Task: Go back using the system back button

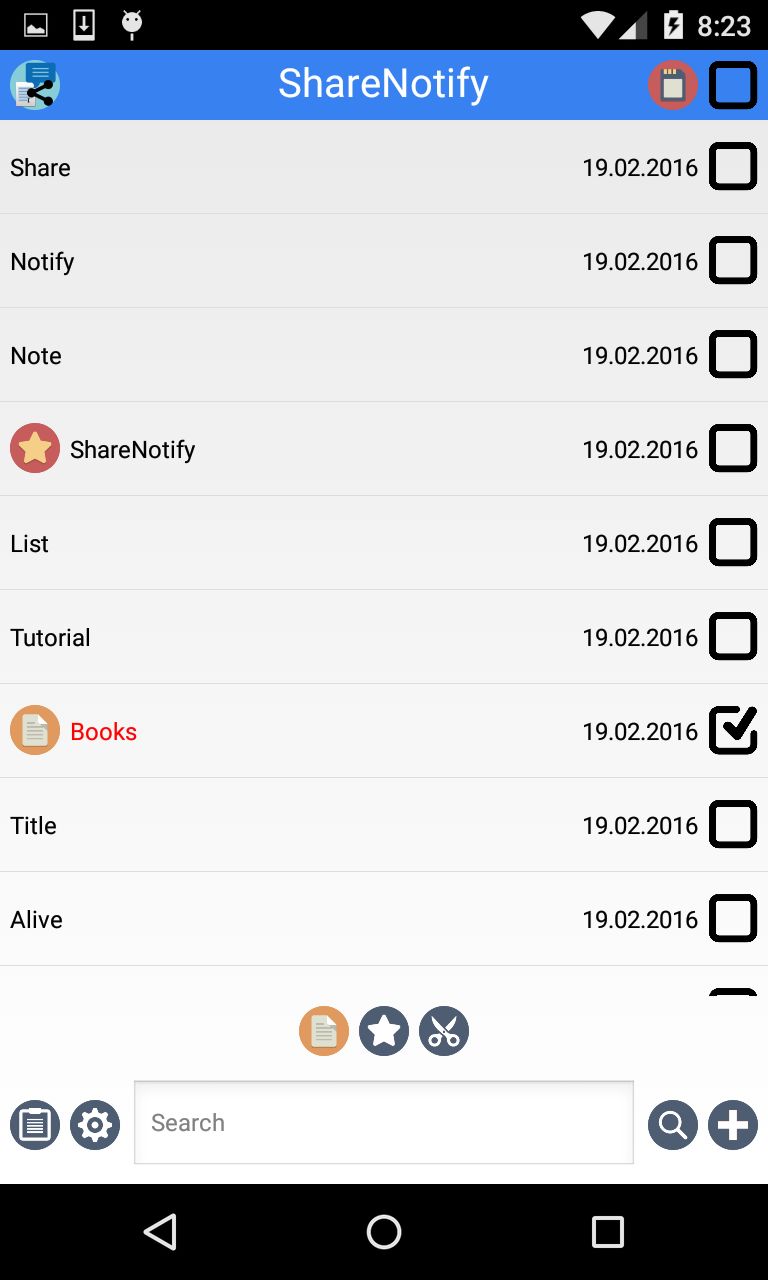Action: (160, 1232)
